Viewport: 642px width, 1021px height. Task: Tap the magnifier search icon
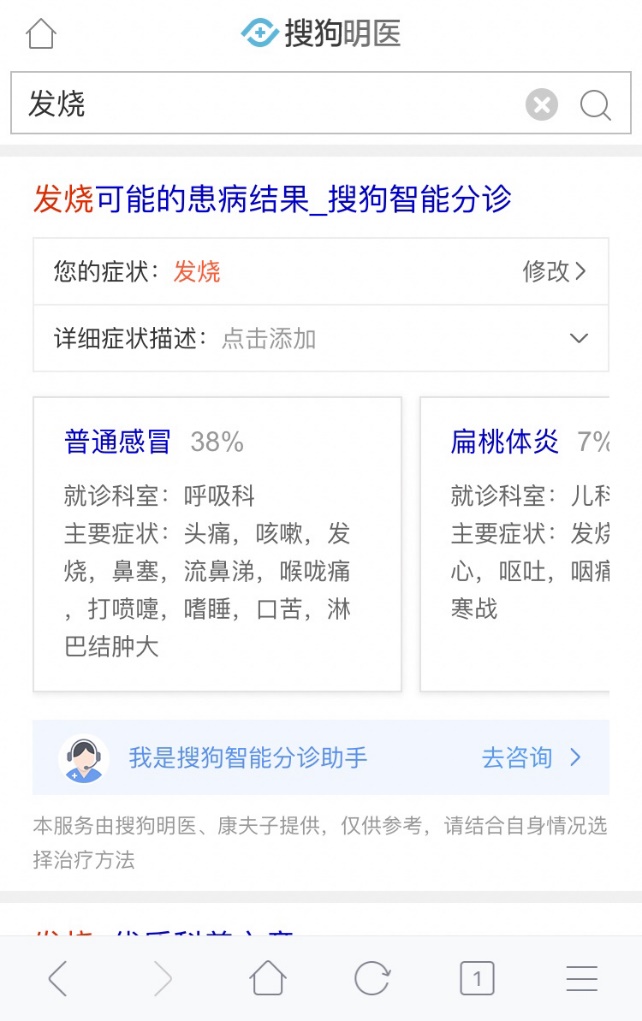[x=595, y=104]
